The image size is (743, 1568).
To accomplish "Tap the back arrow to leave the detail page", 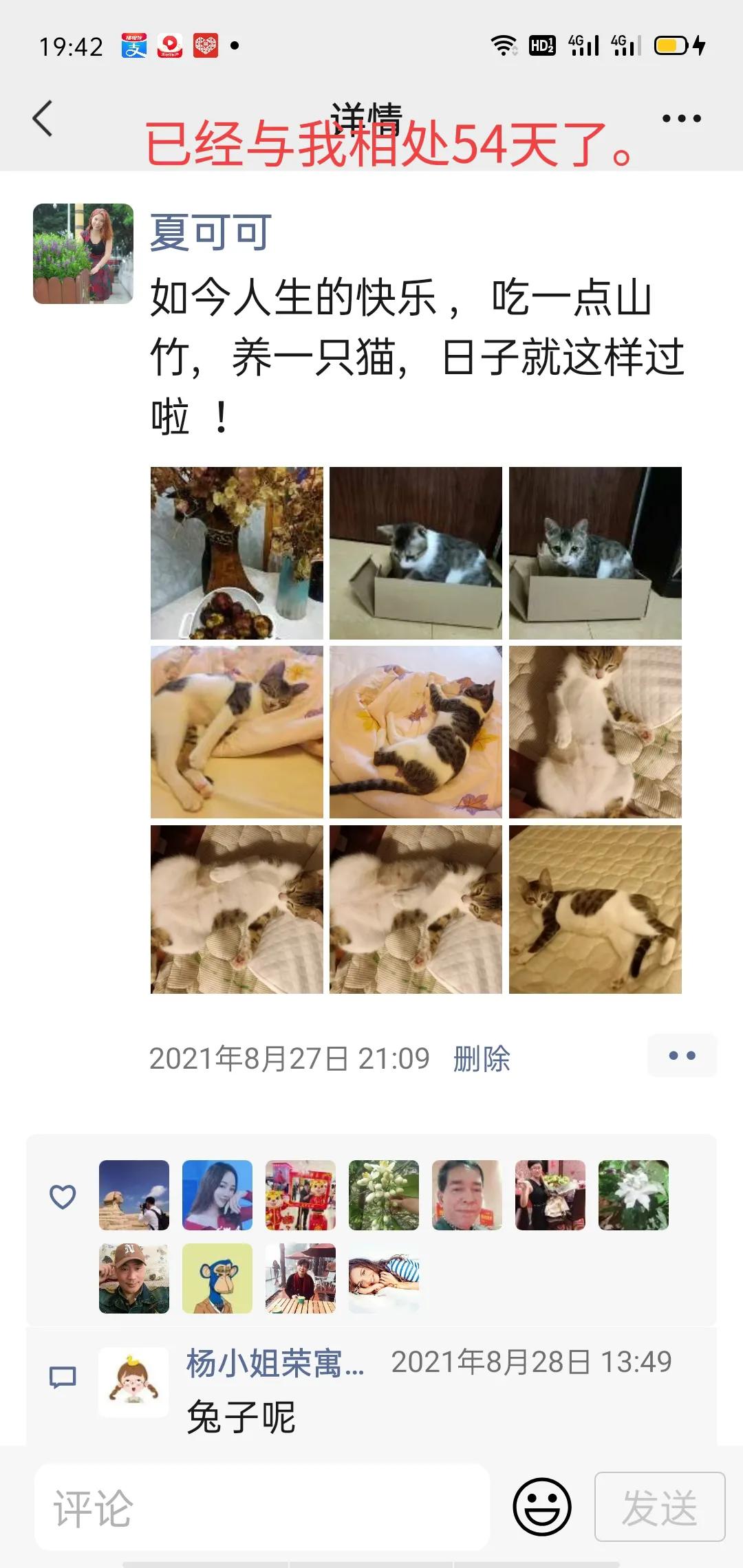I will [x=43, y=117].
